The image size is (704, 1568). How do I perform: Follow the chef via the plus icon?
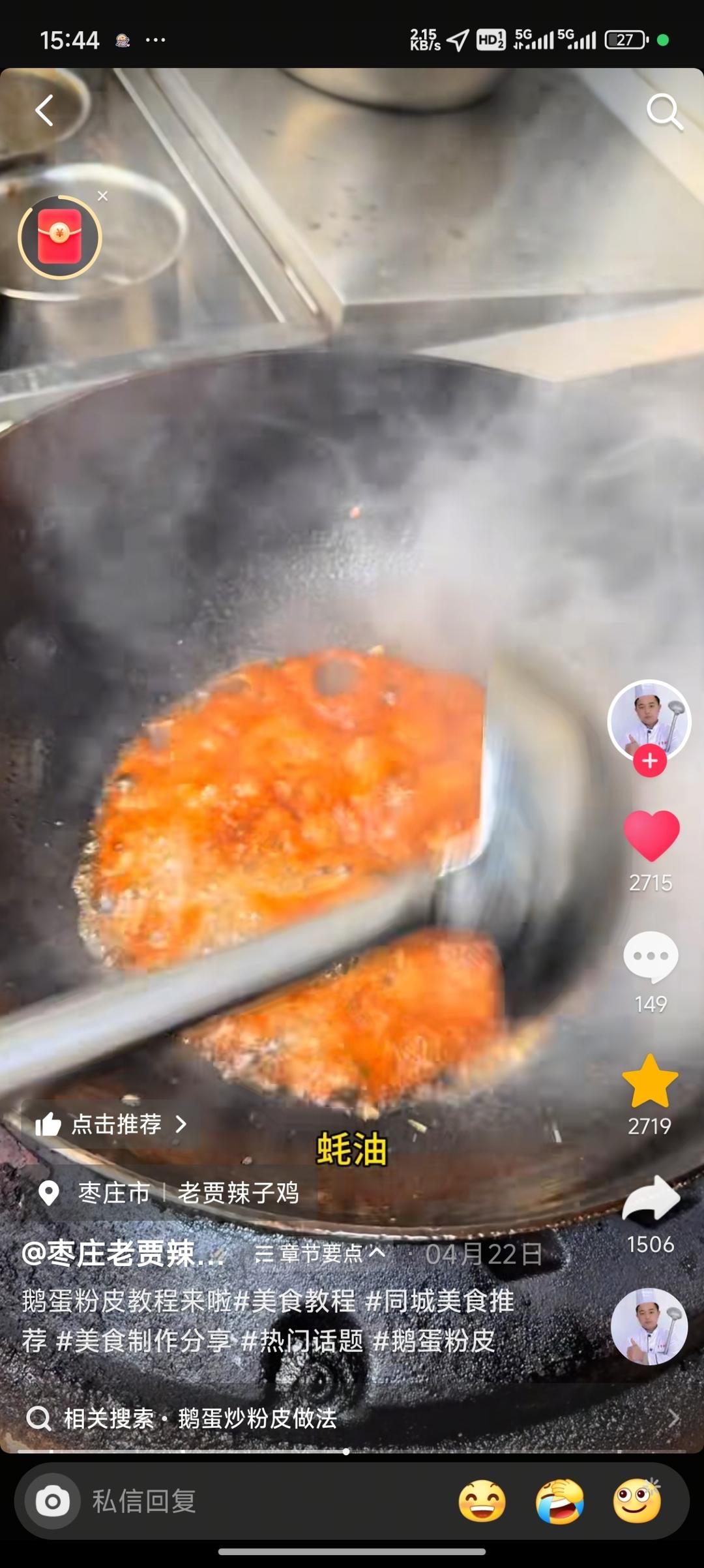(x=650, y=761)
